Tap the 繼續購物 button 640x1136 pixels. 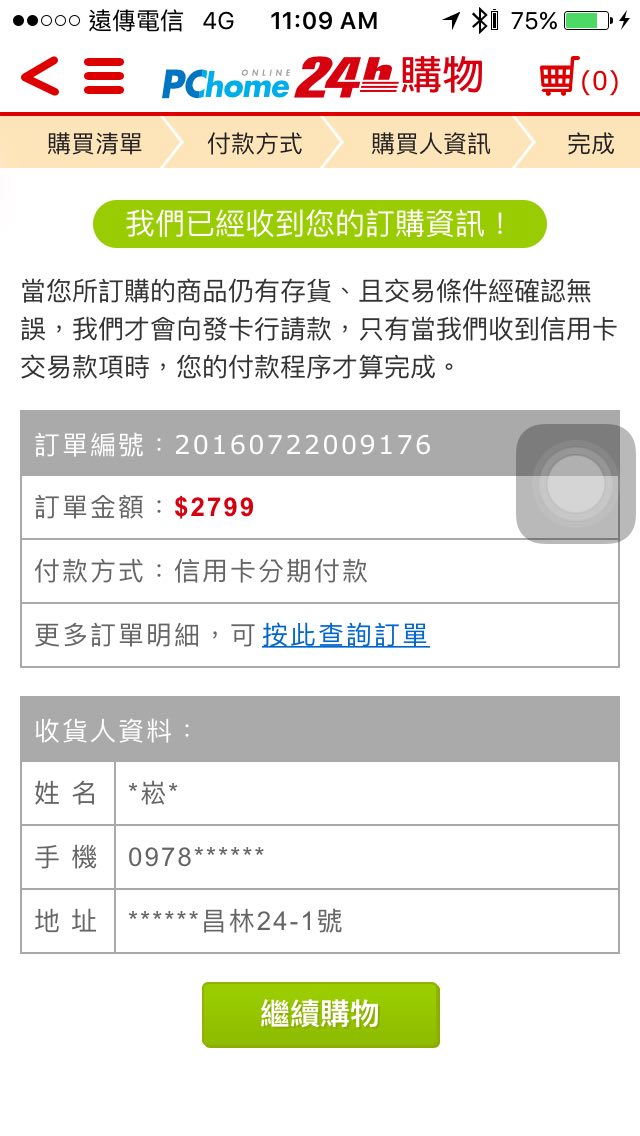(x=320, y=1014)
